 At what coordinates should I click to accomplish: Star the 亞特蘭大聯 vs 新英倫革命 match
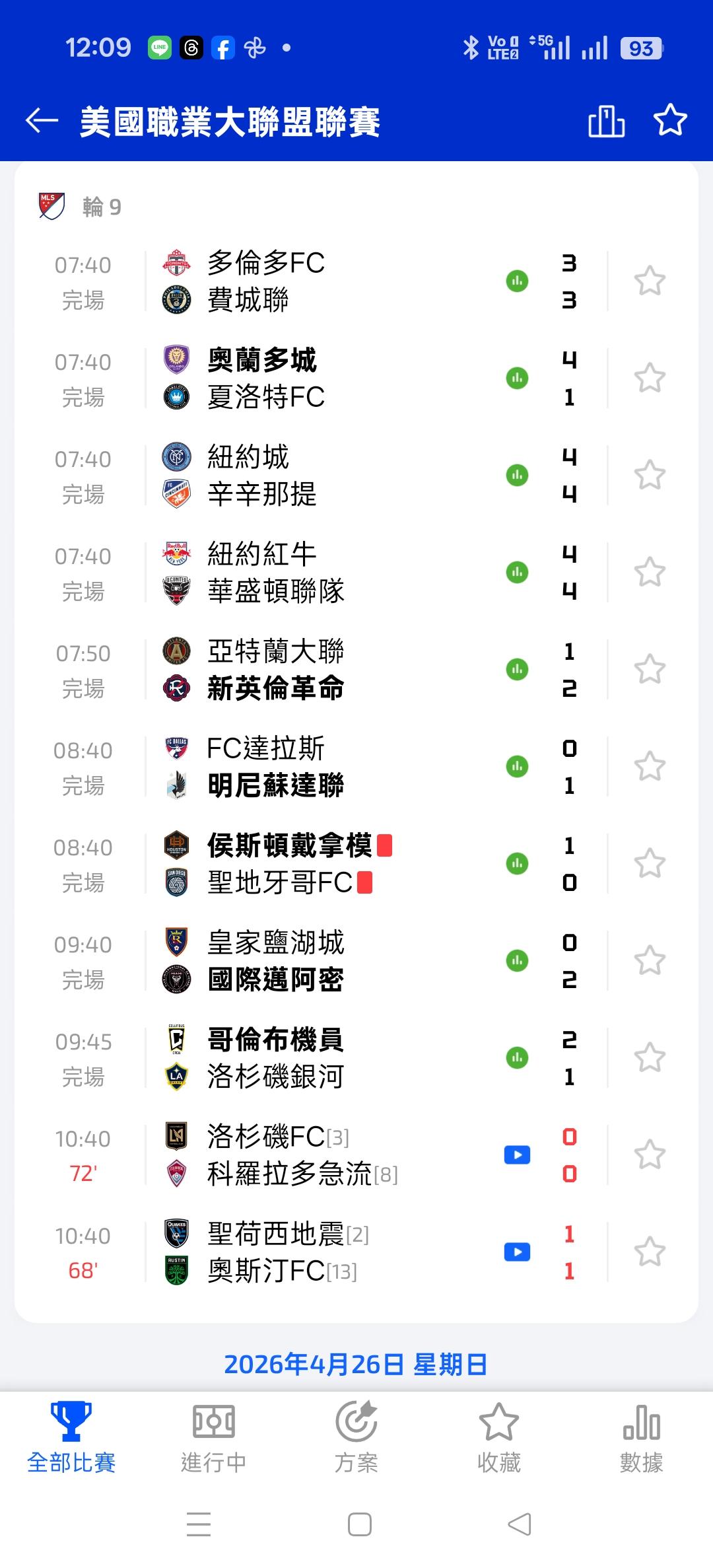[x=650, y=670]
